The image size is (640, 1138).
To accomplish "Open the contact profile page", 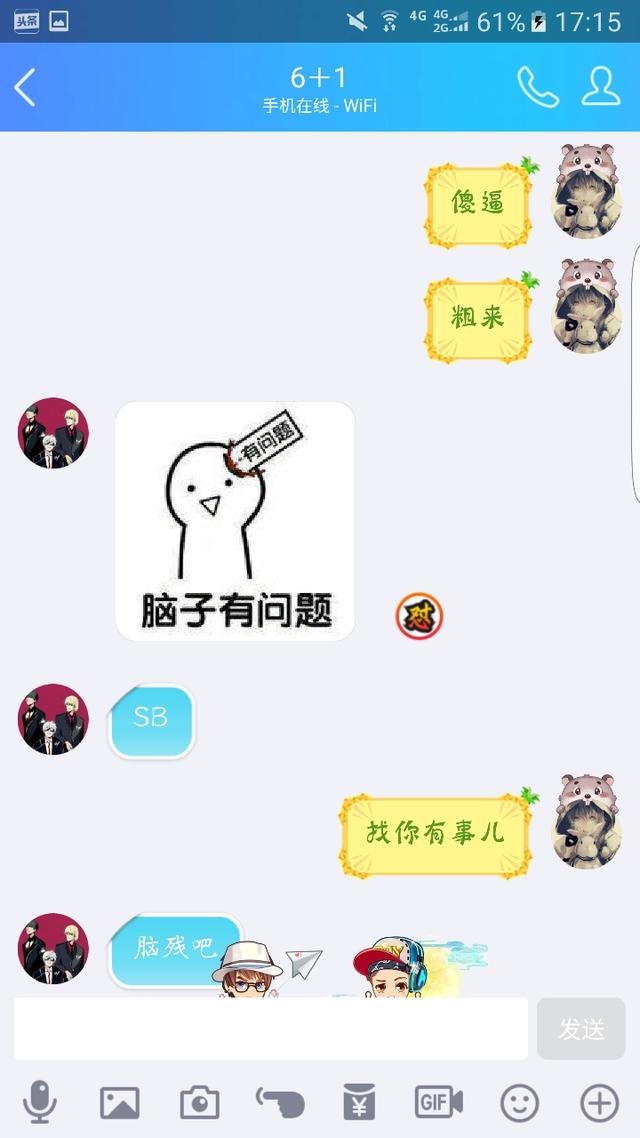I will point(600,88).
